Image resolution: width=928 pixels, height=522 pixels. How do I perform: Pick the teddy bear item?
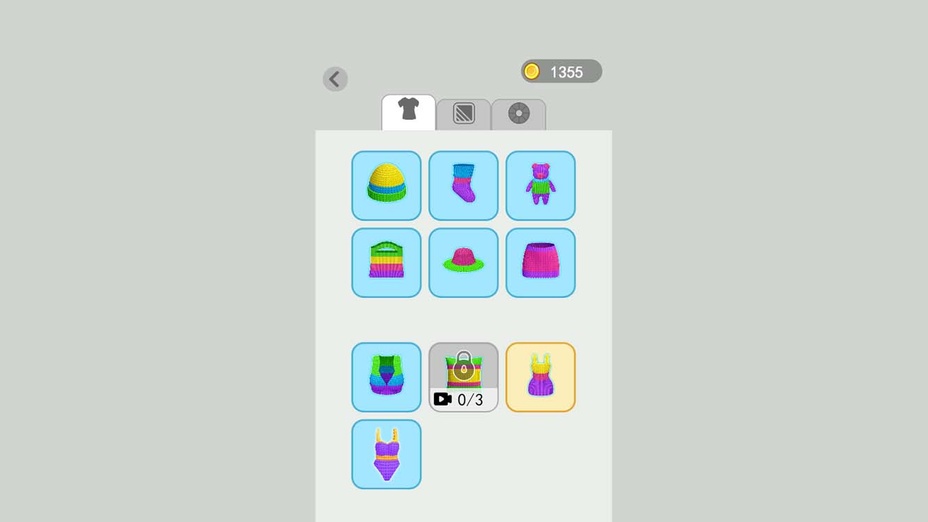click(x=540, y=186)
